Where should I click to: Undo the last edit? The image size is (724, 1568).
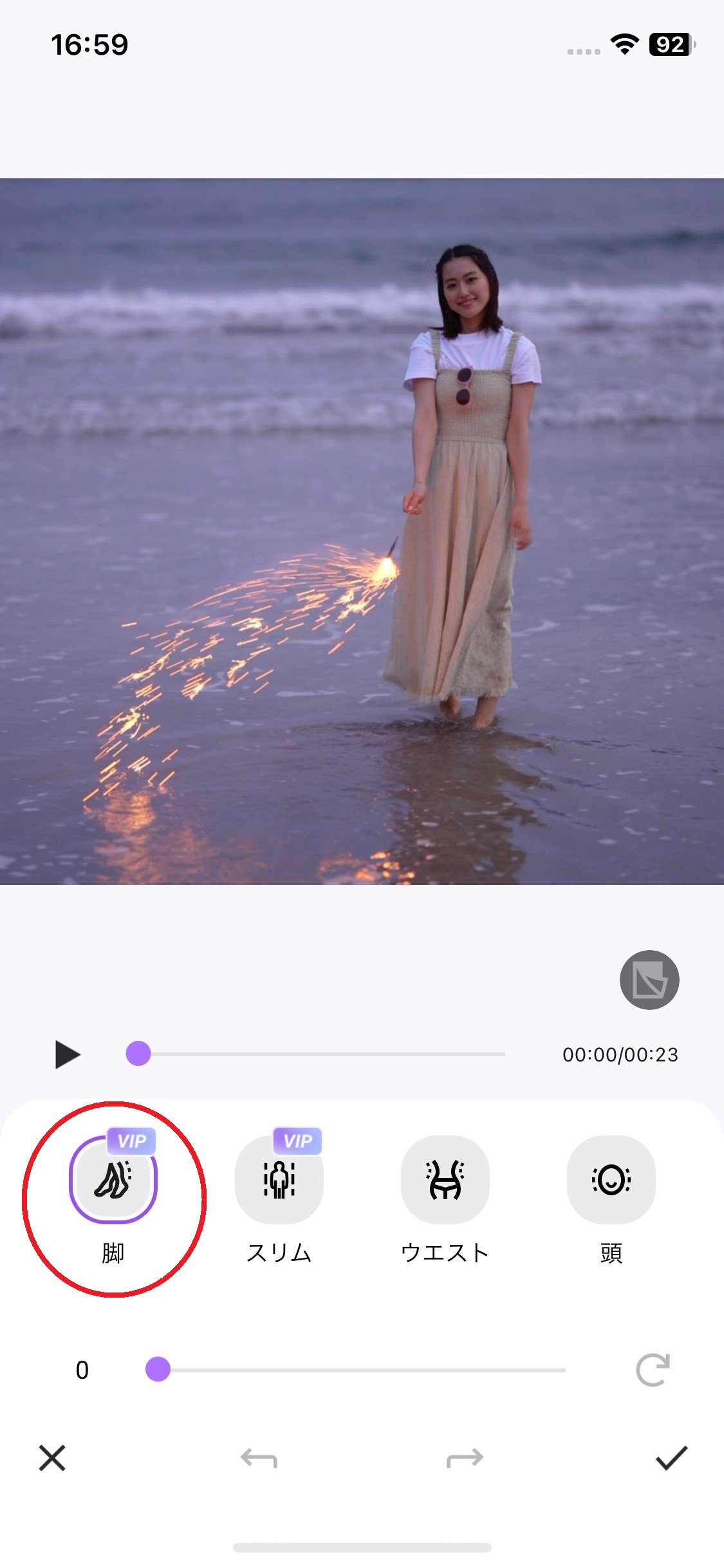click(259, 1458)
